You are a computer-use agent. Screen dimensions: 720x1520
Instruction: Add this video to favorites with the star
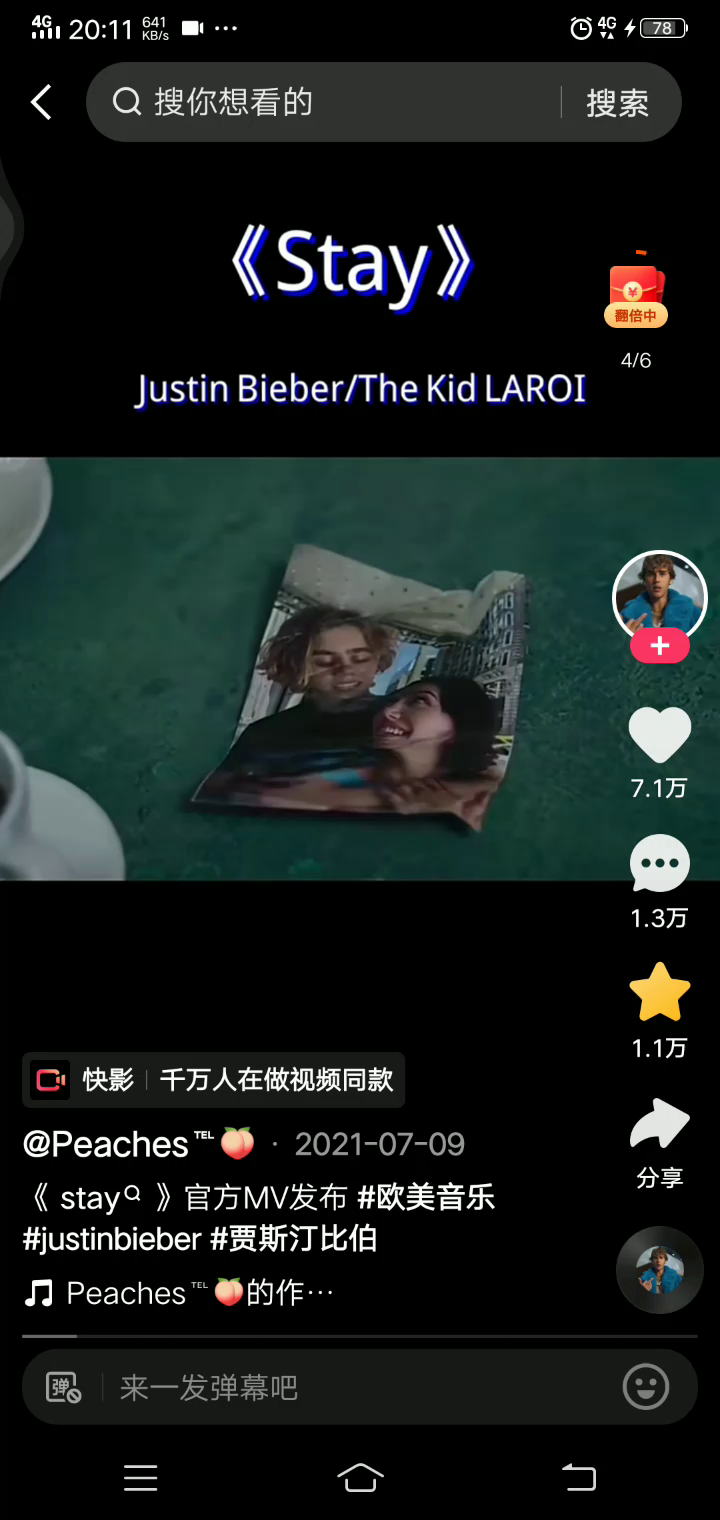pyautogui.click(x=659, y=994)
